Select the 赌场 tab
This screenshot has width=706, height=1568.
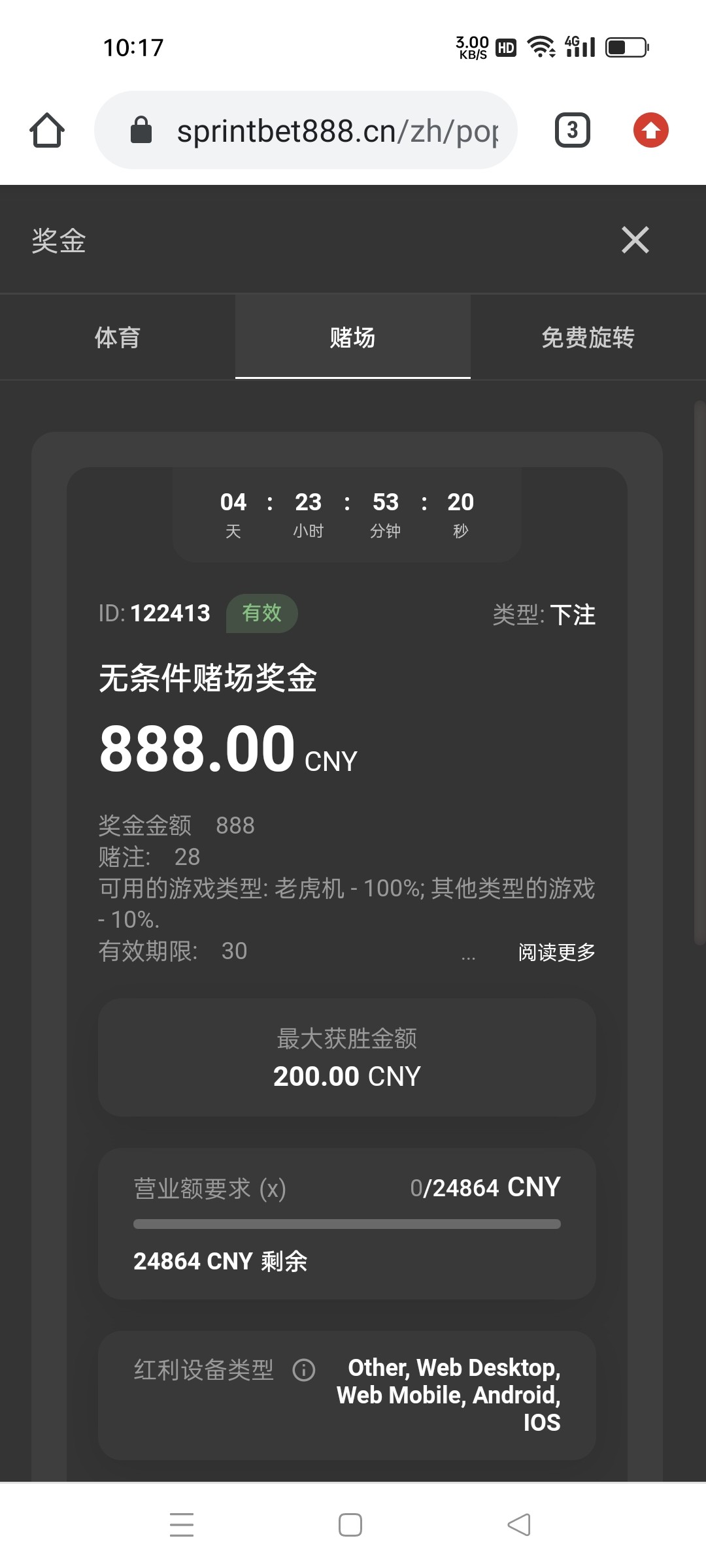(353, 337)
